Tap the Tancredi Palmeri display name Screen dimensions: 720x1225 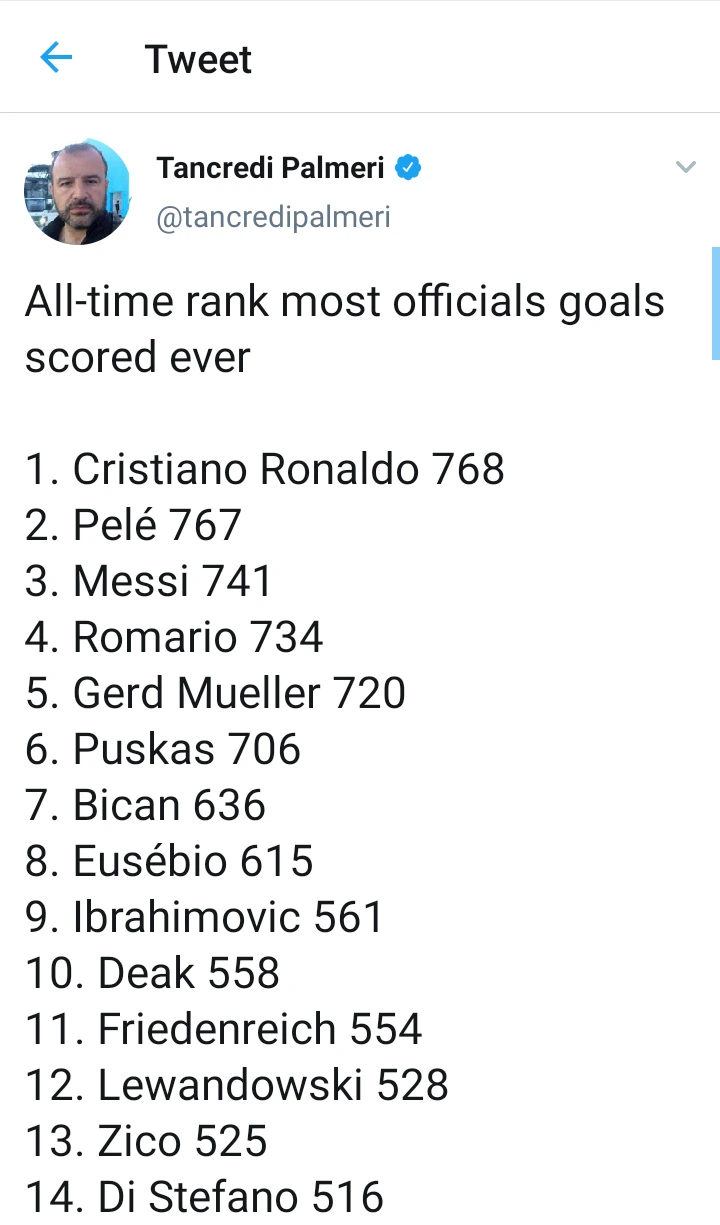tap(270, 168)
